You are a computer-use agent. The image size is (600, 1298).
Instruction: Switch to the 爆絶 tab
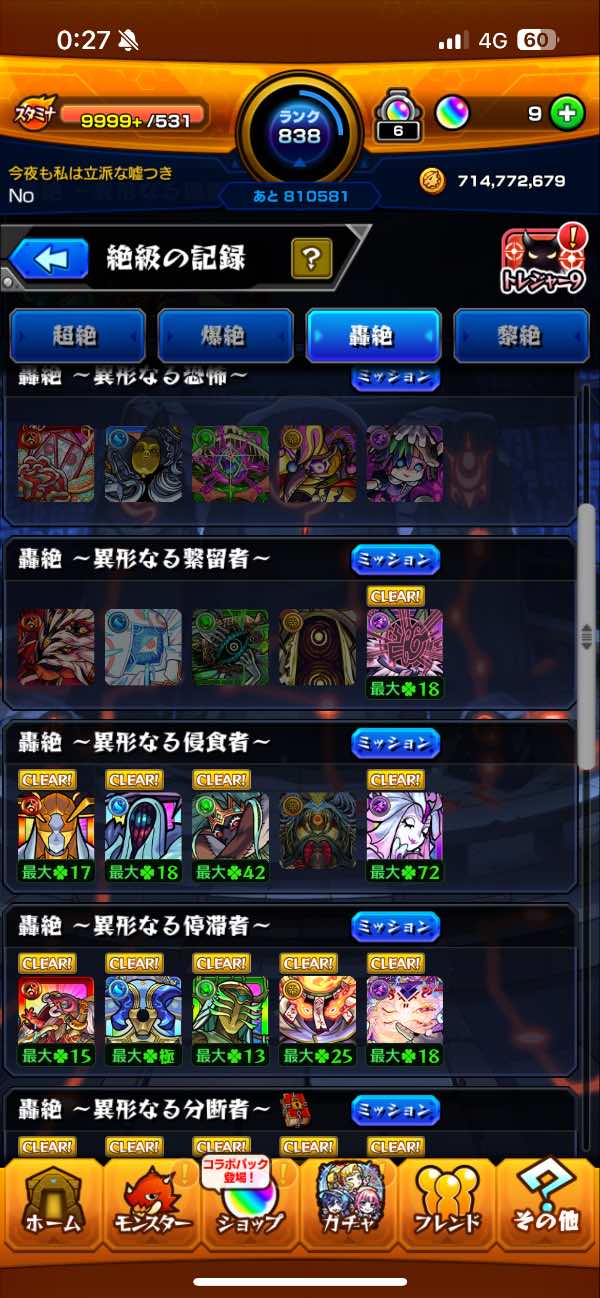[x=225, y=335]
